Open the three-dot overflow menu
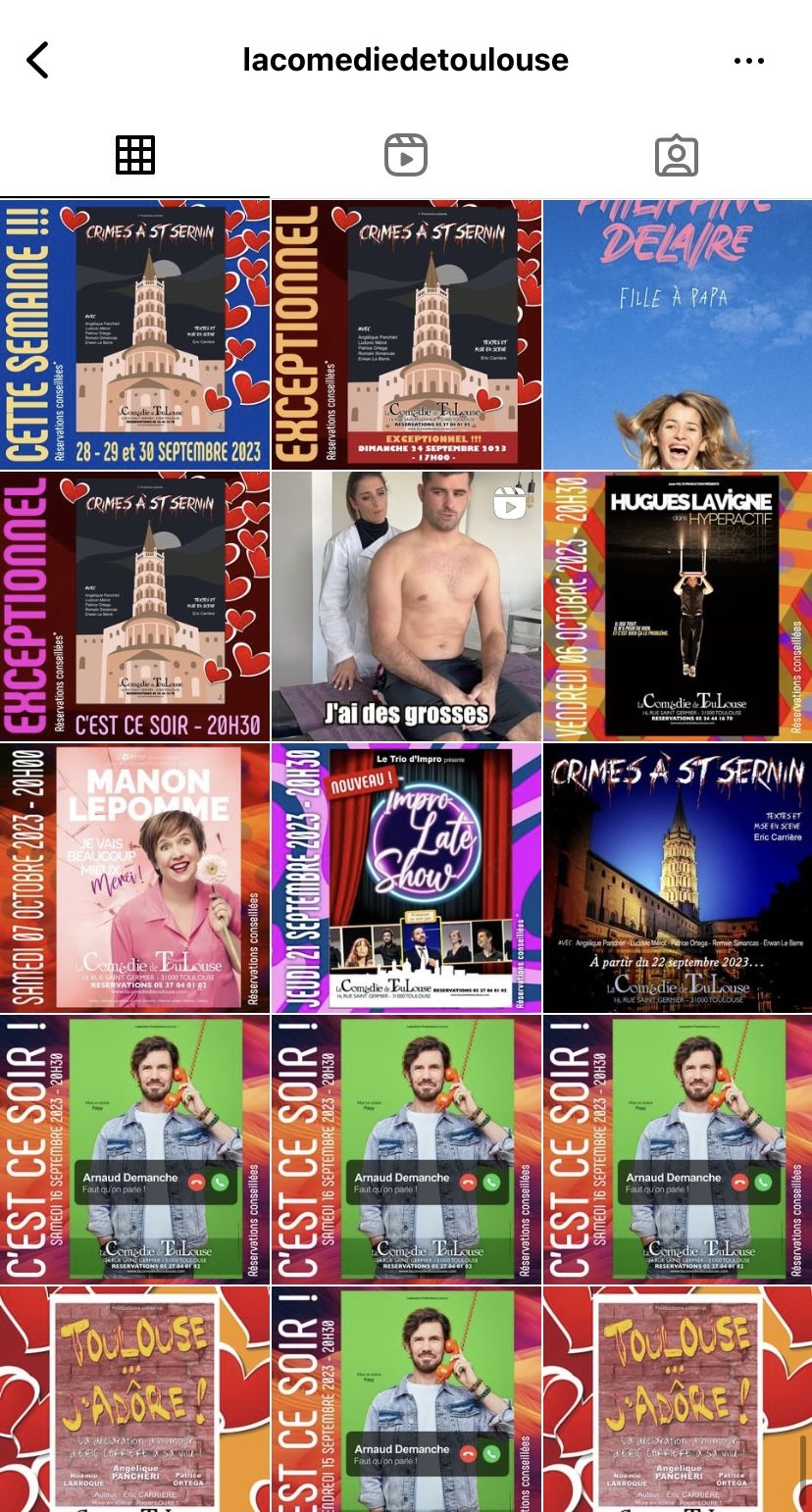The height and width of the screenshot is (1512, 812). tap(748, 61)
